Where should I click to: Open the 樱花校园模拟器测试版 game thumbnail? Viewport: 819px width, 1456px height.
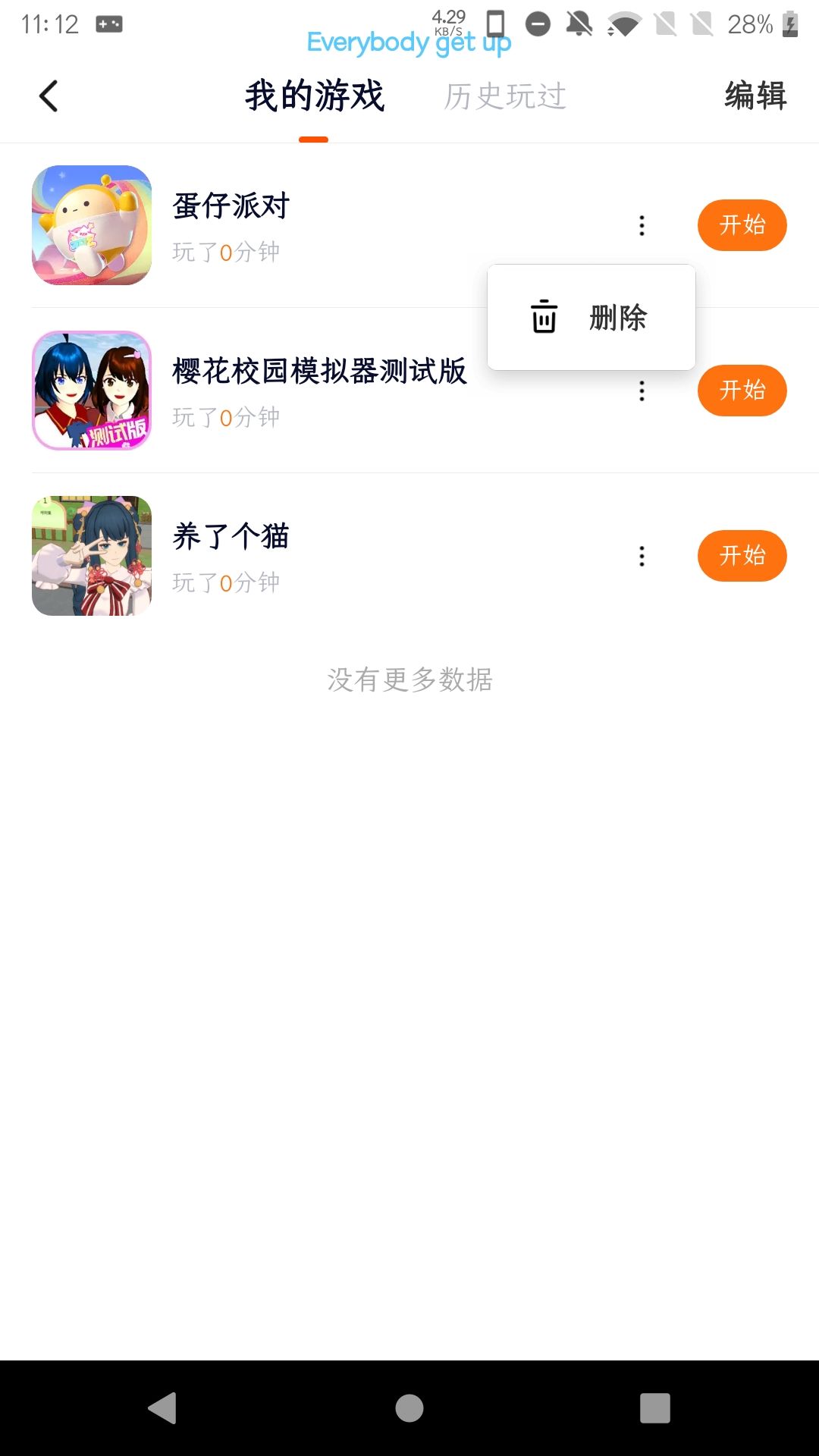coord(92,391)
